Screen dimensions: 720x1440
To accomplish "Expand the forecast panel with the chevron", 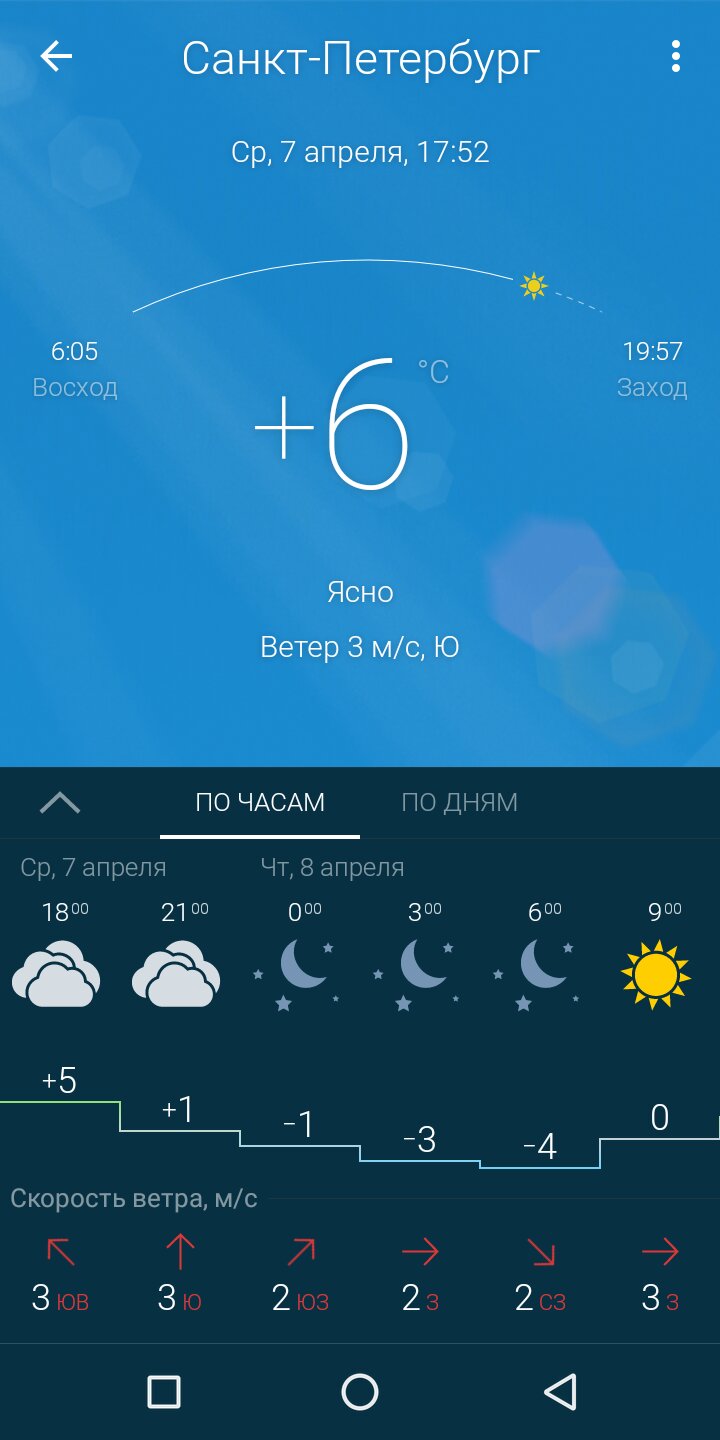I will point(60,802).
